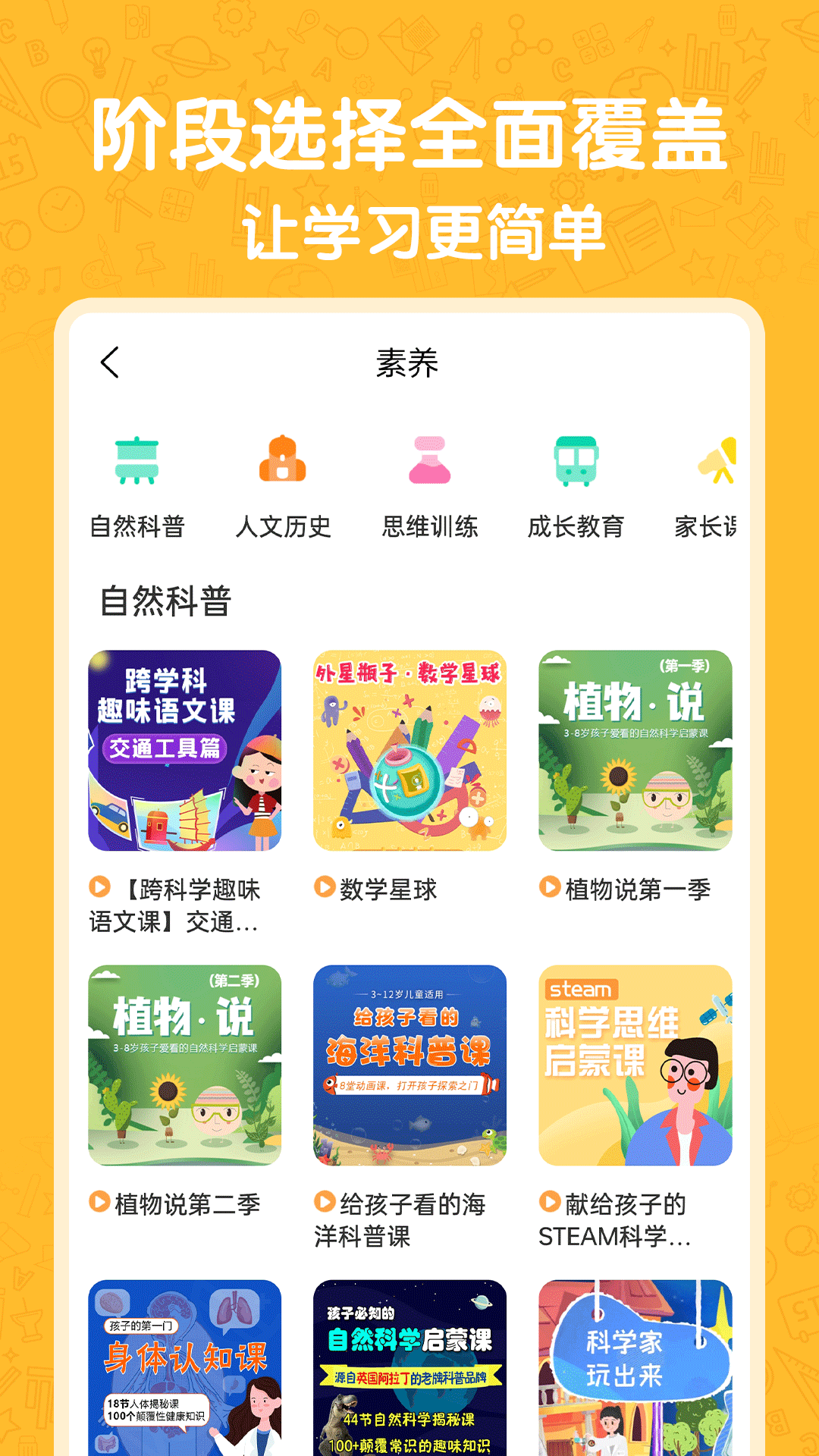
Task: Open the 植物说第一季 title link
Action: click(x=639, y=892)
